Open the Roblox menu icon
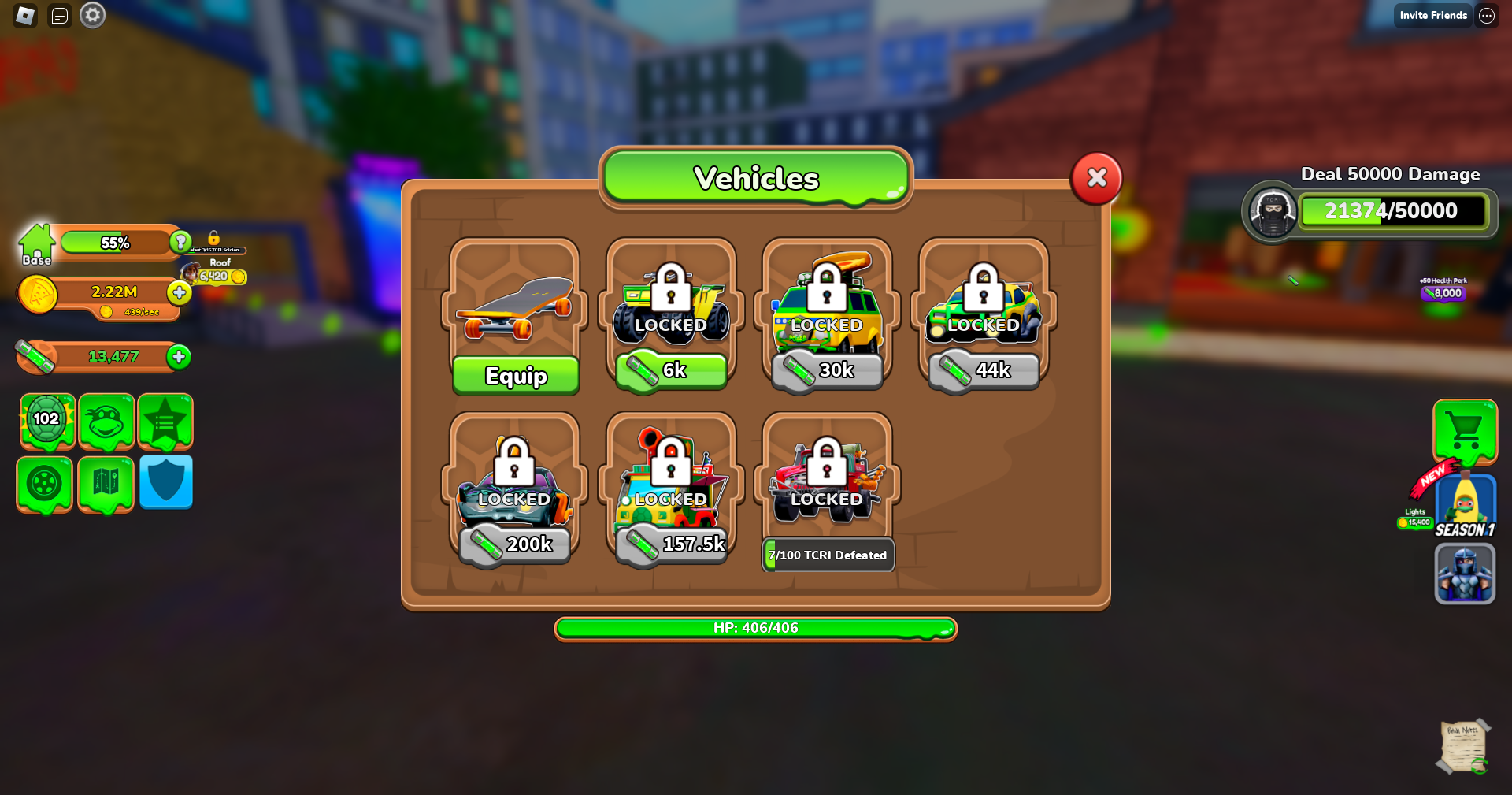1512x795 pixels. pyautogui.click(x=25, y=15)
